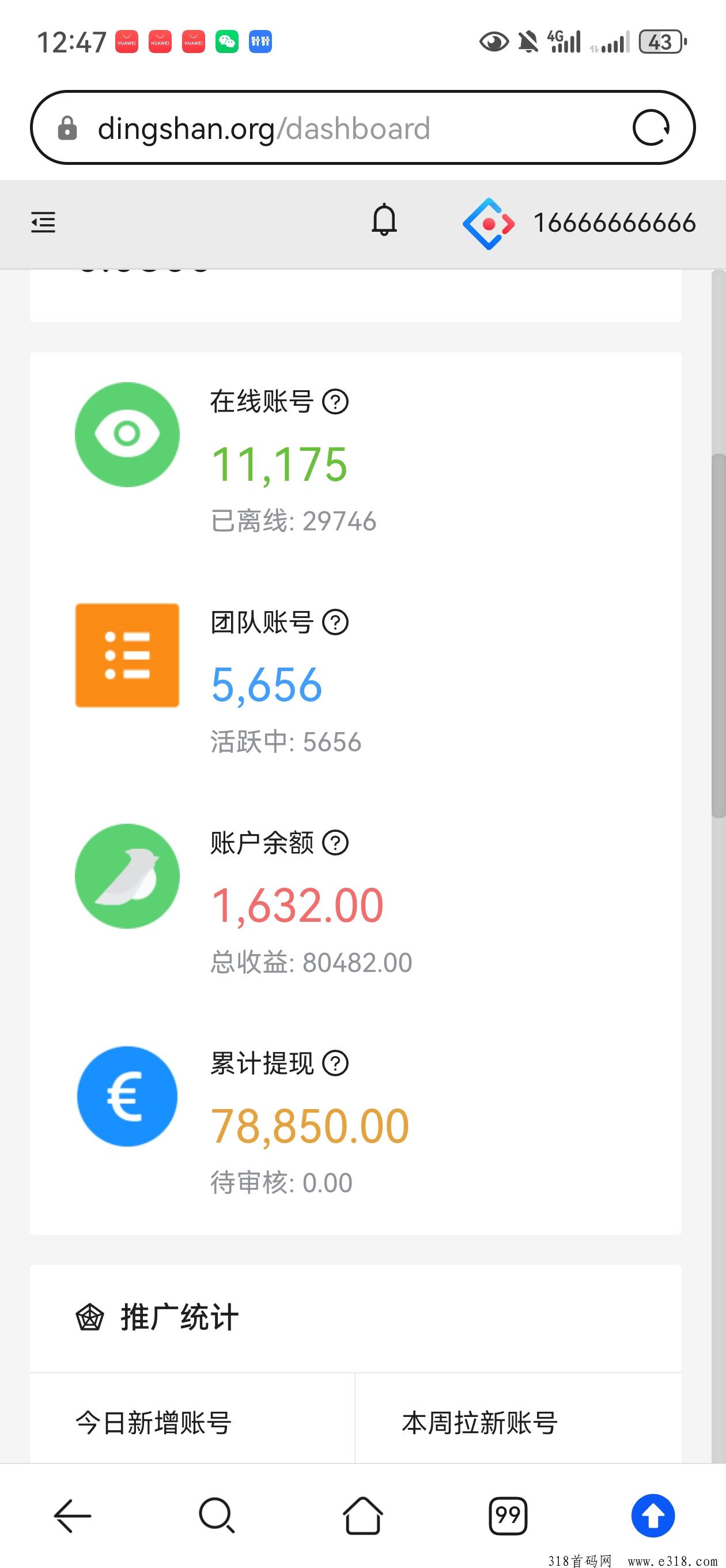726x1568 pixels.
Task: Show help tooltip for 团队账号
Action: [335, 622]
